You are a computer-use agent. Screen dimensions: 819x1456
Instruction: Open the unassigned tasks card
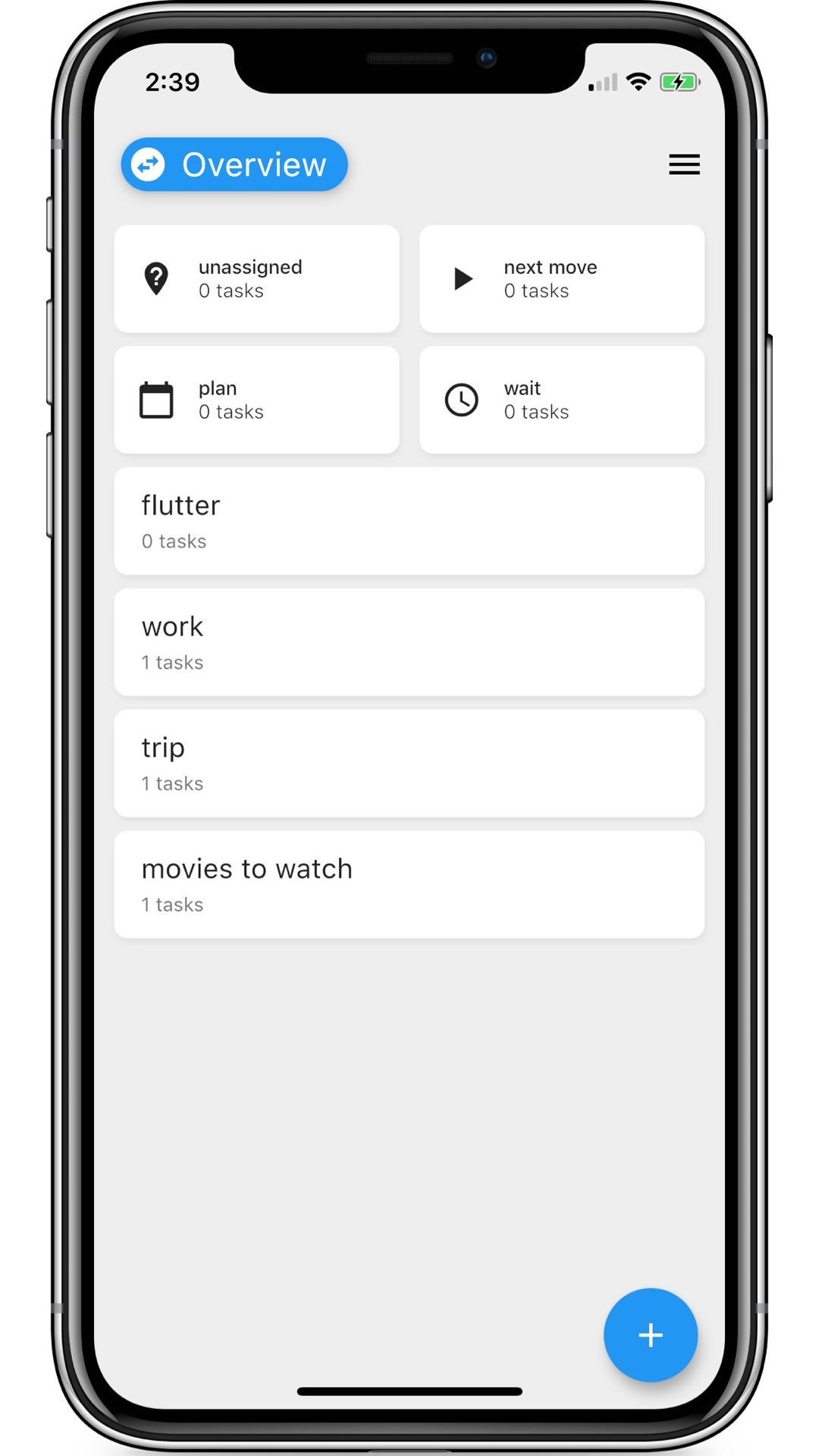pyautogui.click(x=256, y=278)
